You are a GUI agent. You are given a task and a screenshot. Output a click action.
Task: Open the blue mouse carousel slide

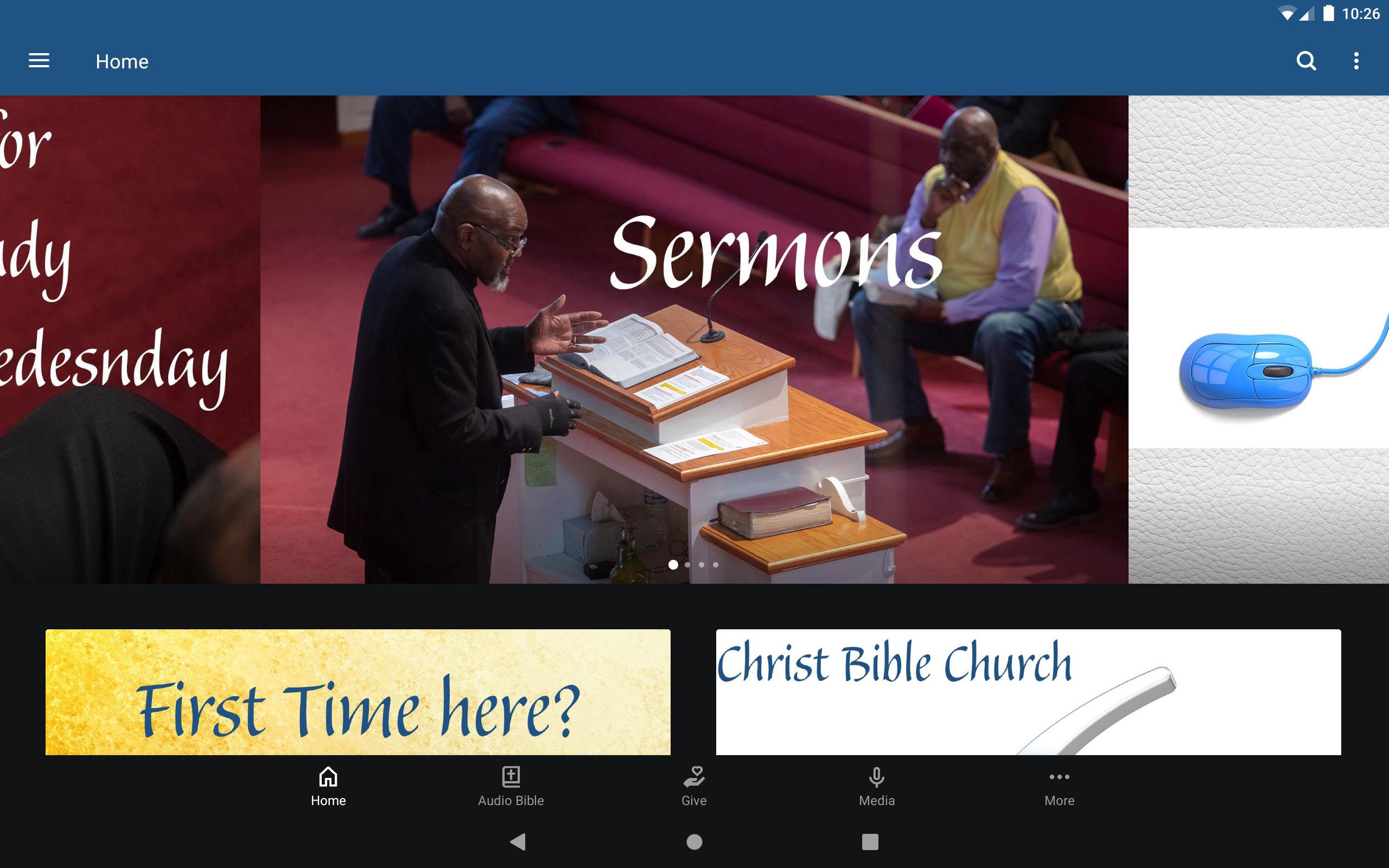[x=1258, y=339]
